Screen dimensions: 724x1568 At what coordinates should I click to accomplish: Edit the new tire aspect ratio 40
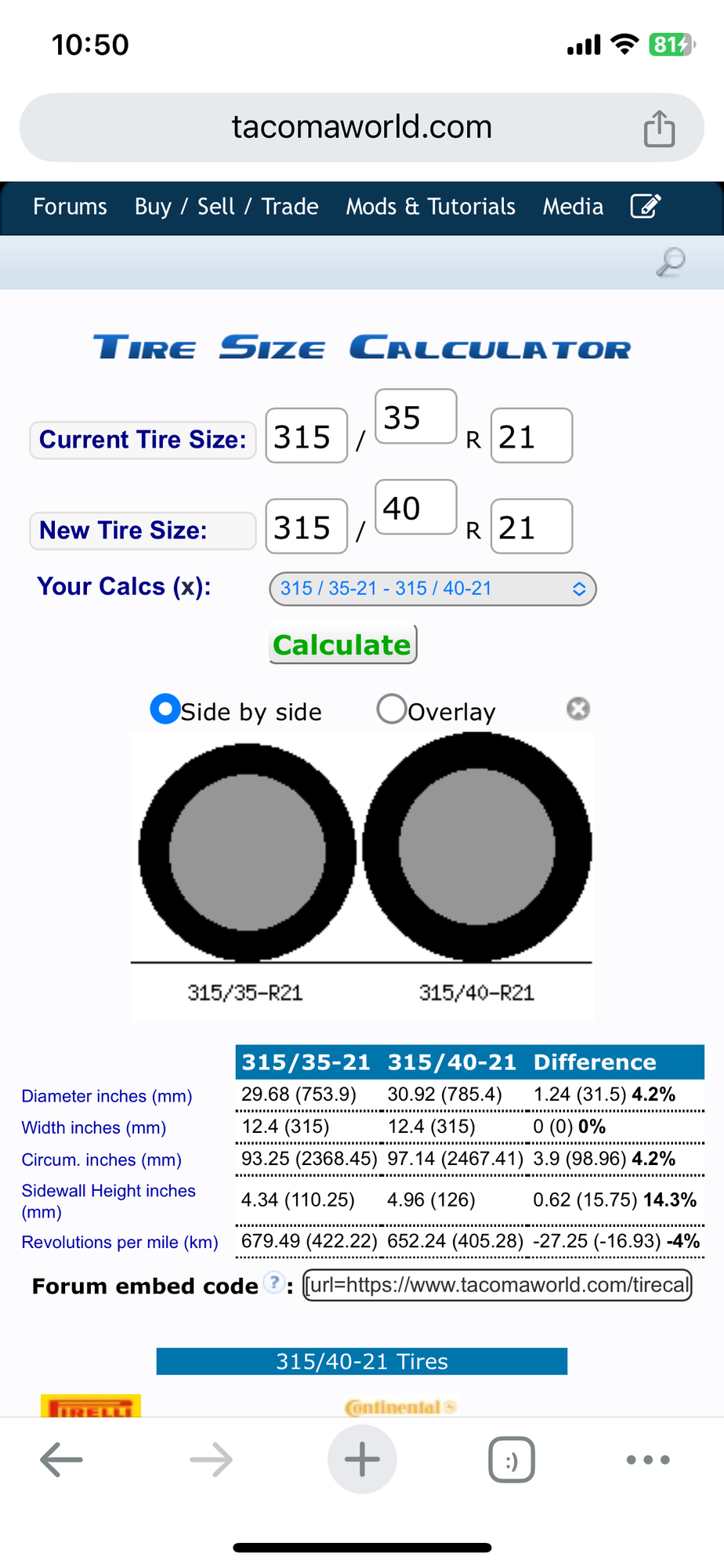(415, 508)
